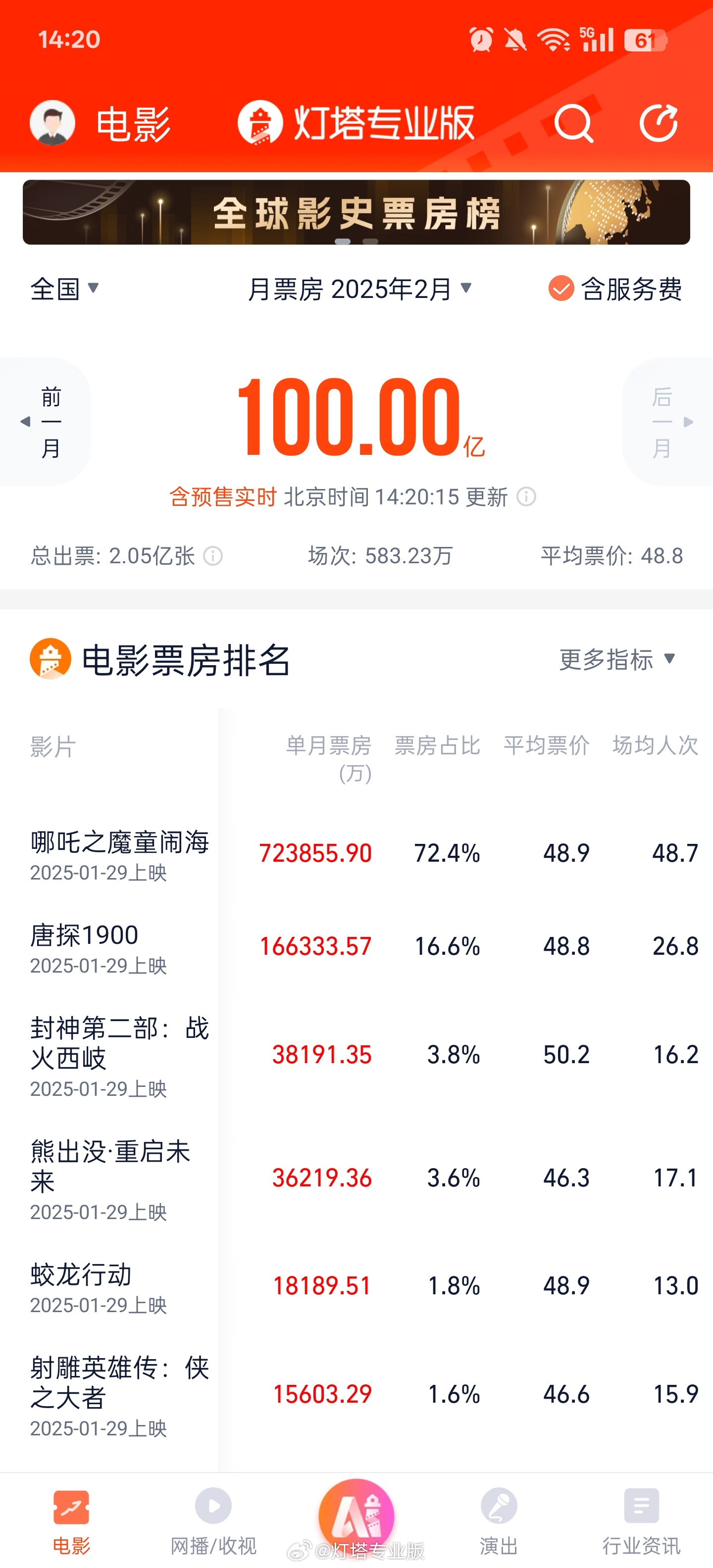This screenshot has height=1568, width=713.
Task: Open the 月票房 2025年2月 date picker
Action: click(359, 289)
